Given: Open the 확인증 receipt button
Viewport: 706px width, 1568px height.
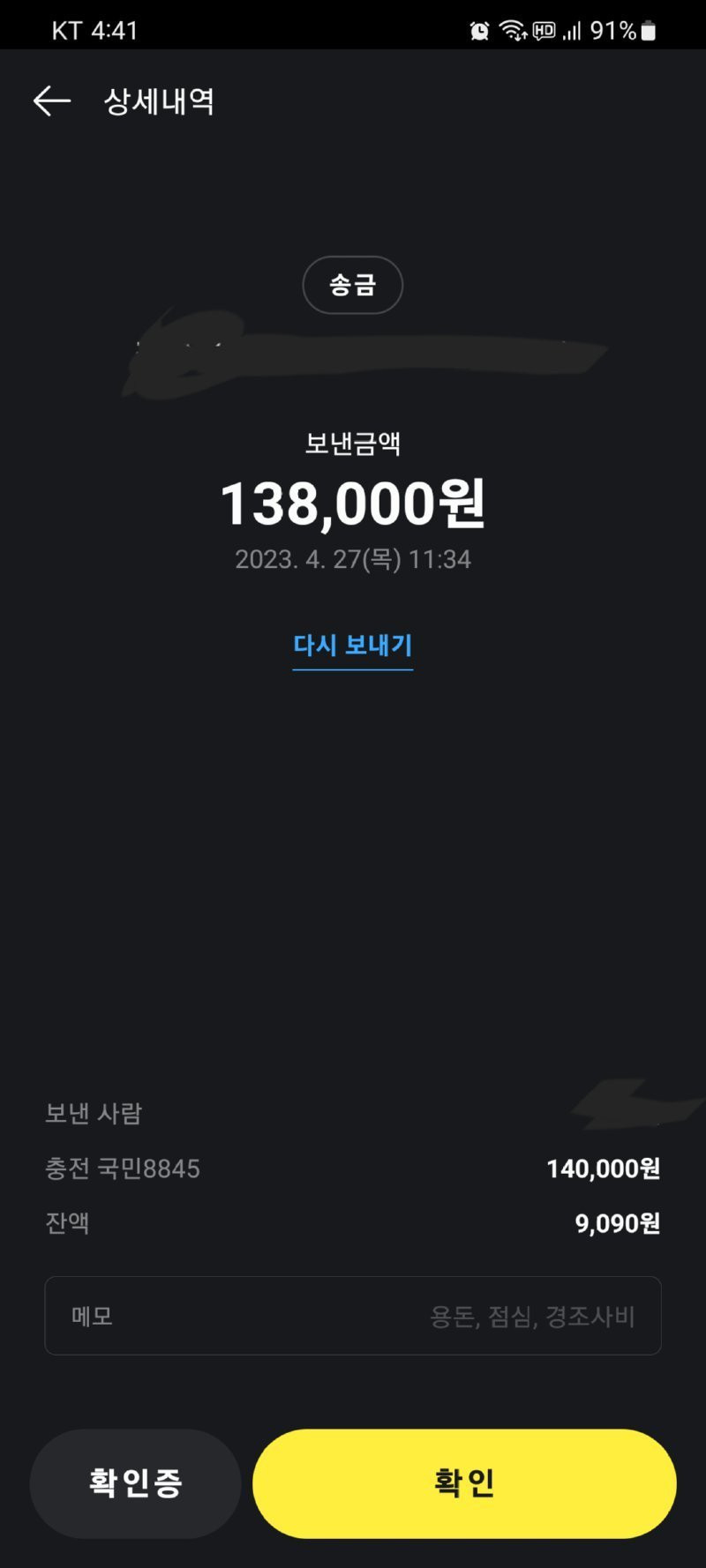Looking at the screenshot, I should (x=135, y=1483).
